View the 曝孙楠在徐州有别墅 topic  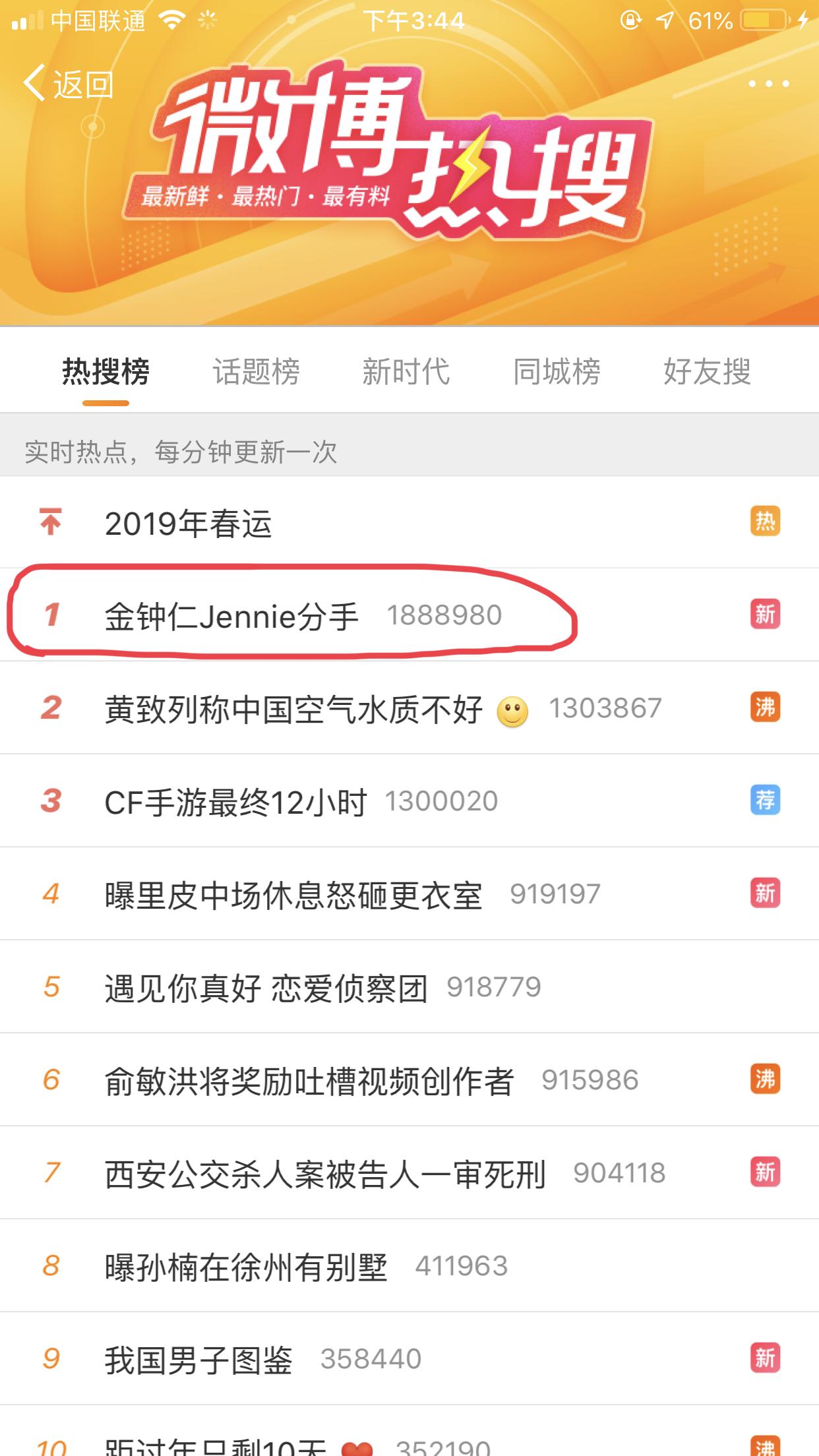click(246, 1267)
